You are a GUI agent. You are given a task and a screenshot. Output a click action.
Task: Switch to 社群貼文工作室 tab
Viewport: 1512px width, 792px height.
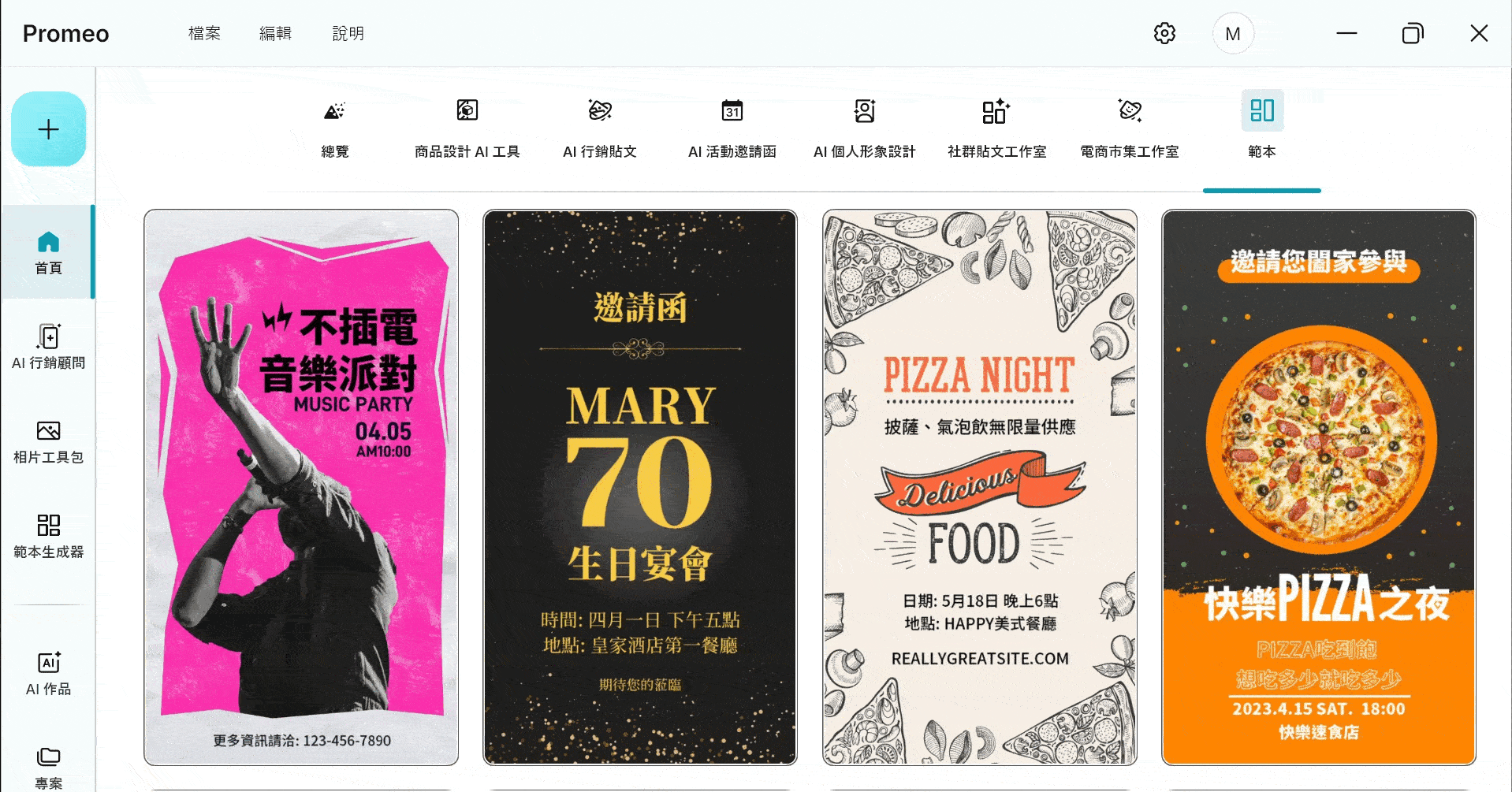(x=996, y=129)
